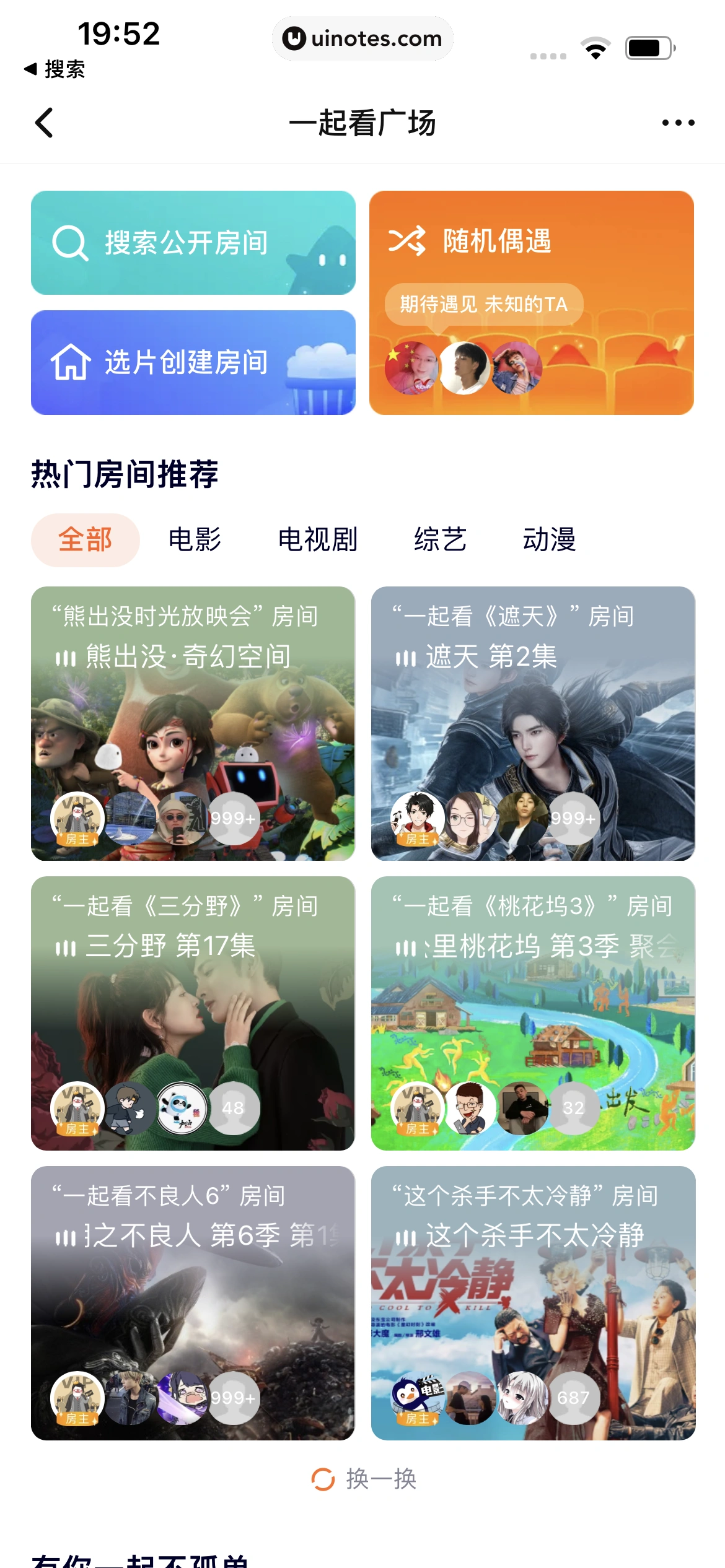Expand the 687 viewers of 这个杀手不太冷静
Image resolution: width=725 pixels, height=1568 pixels.
pos(573,1398)
